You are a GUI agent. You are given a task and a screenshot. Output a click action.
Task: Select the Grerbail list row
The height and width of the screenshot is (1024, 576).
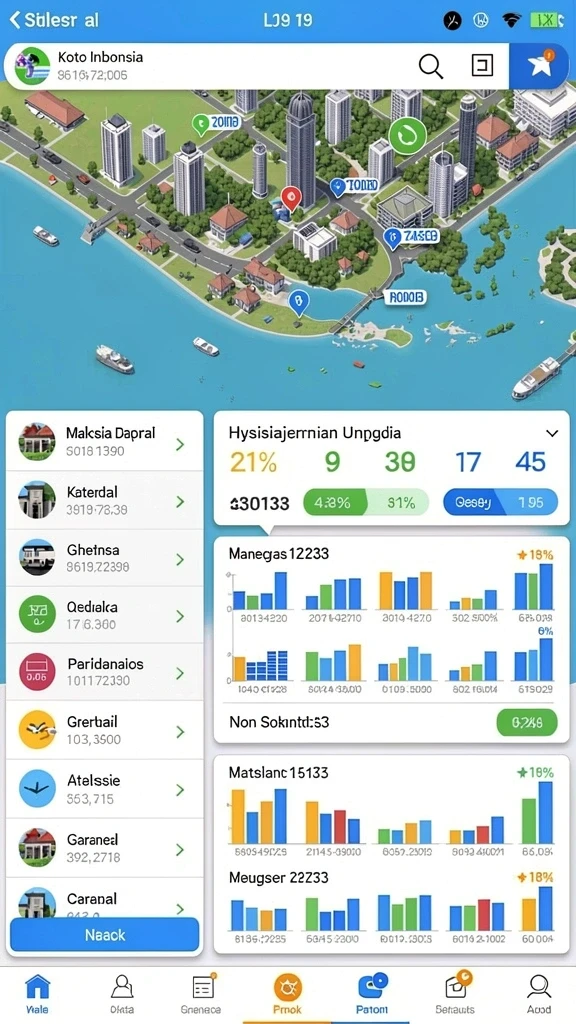pyautogui.click(x=104, y=730)
